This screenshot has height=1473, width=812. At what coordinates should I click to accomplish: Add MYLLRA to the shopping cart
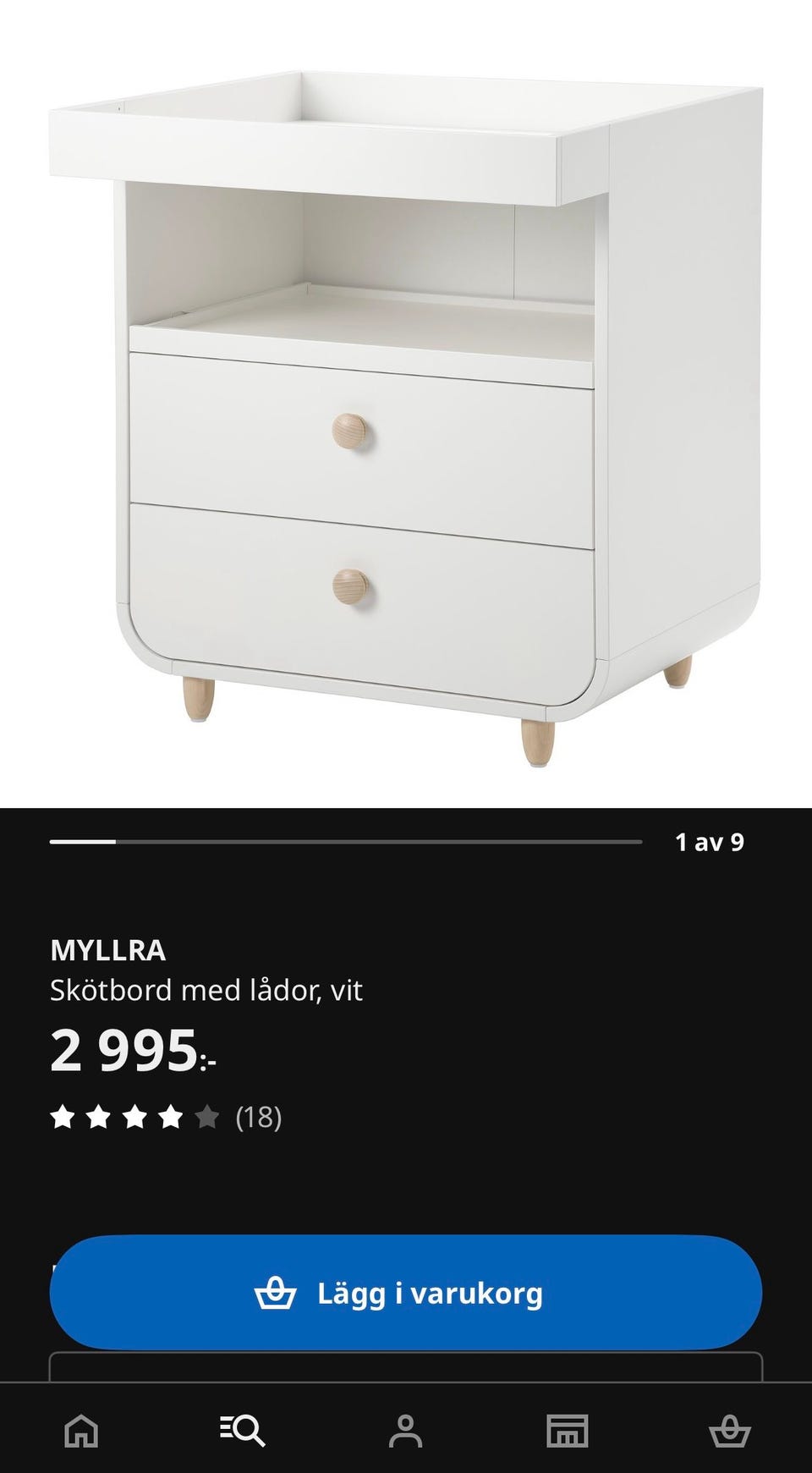point(405,1292)
